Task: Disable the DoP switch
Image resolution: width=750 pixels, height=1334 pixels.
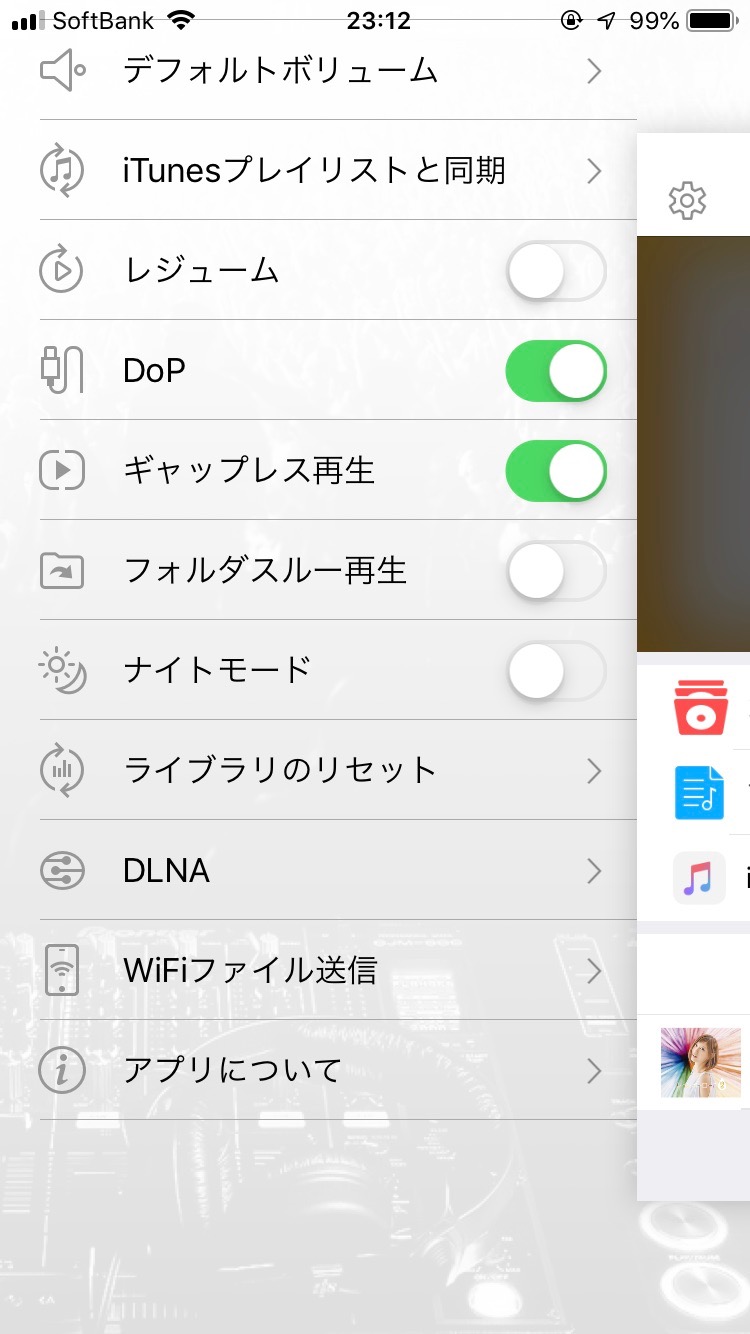Action: point(556,370)
